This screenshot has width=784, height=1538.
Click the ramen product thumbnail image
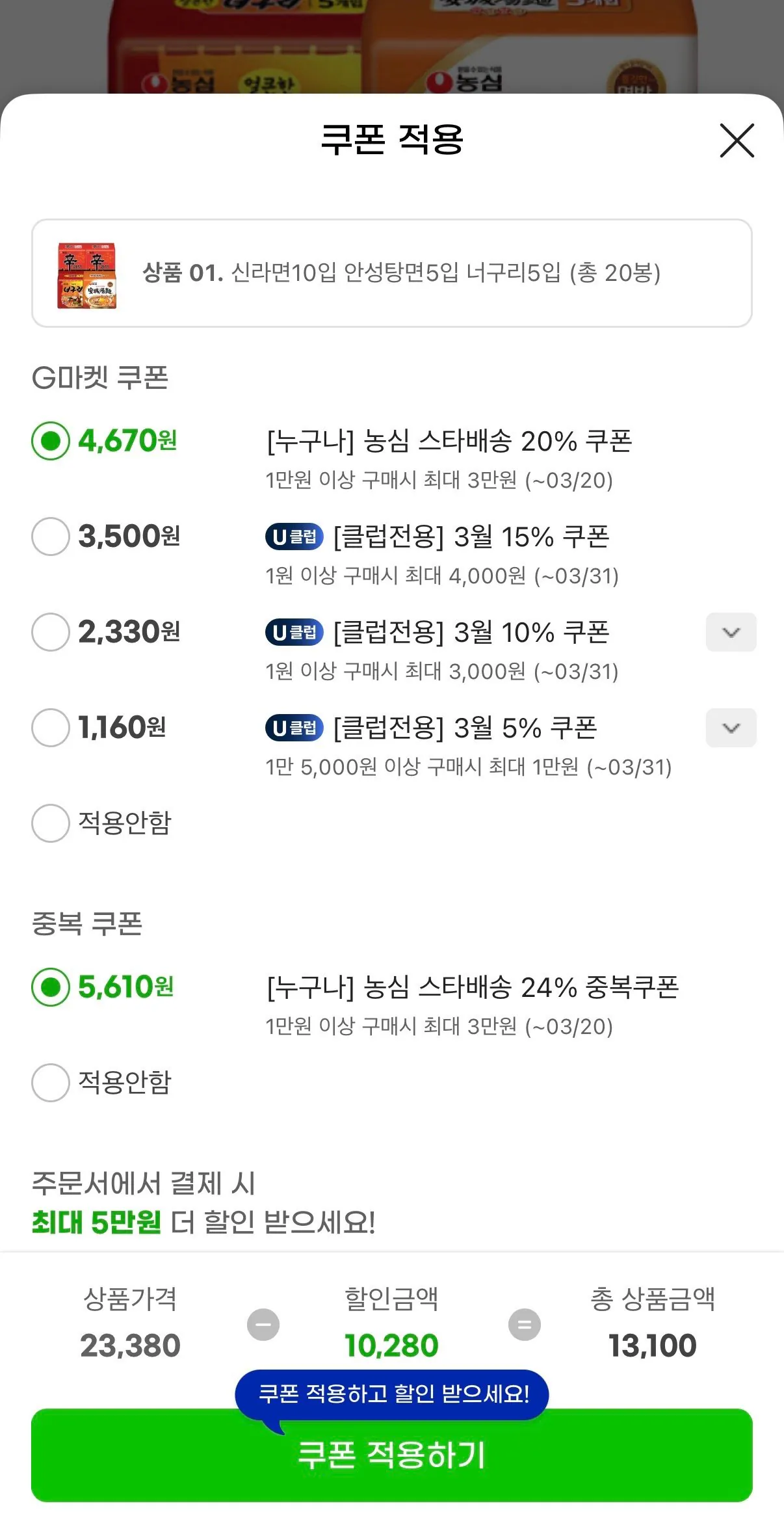[88, 276]
